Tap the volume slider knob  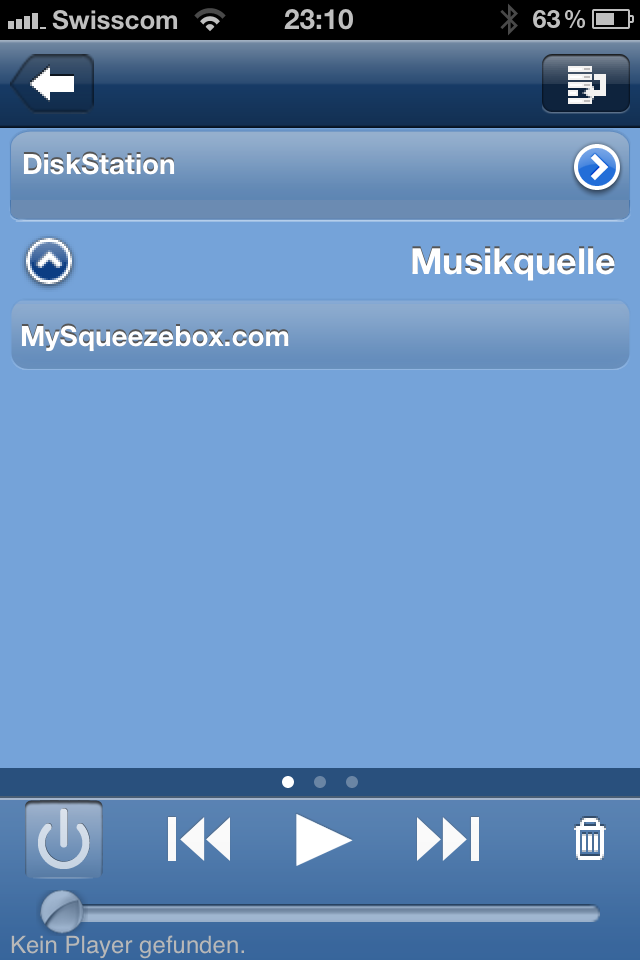(x=62, y=912)
